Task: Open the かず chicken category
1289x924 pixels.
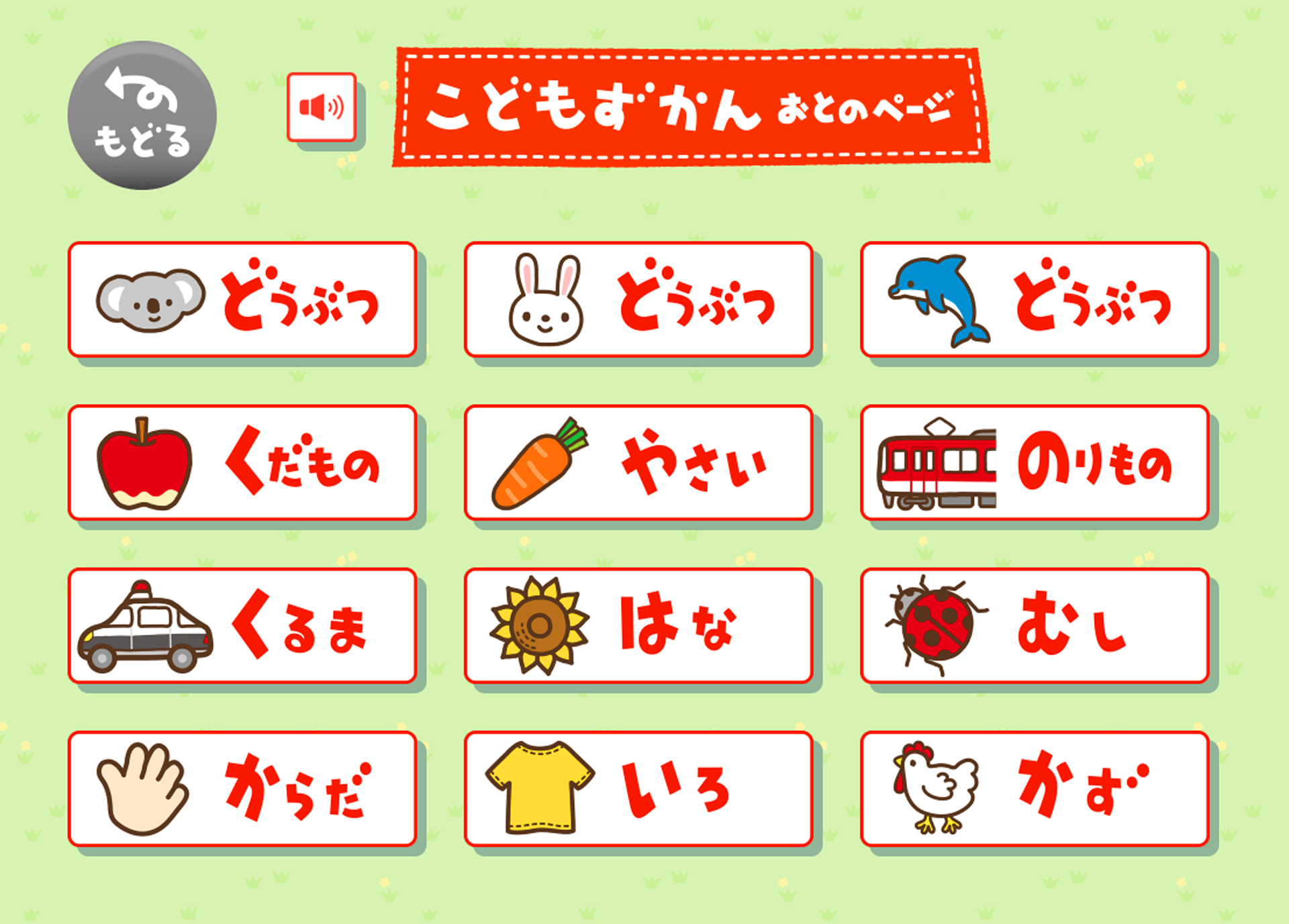Action: point(1034,788)
